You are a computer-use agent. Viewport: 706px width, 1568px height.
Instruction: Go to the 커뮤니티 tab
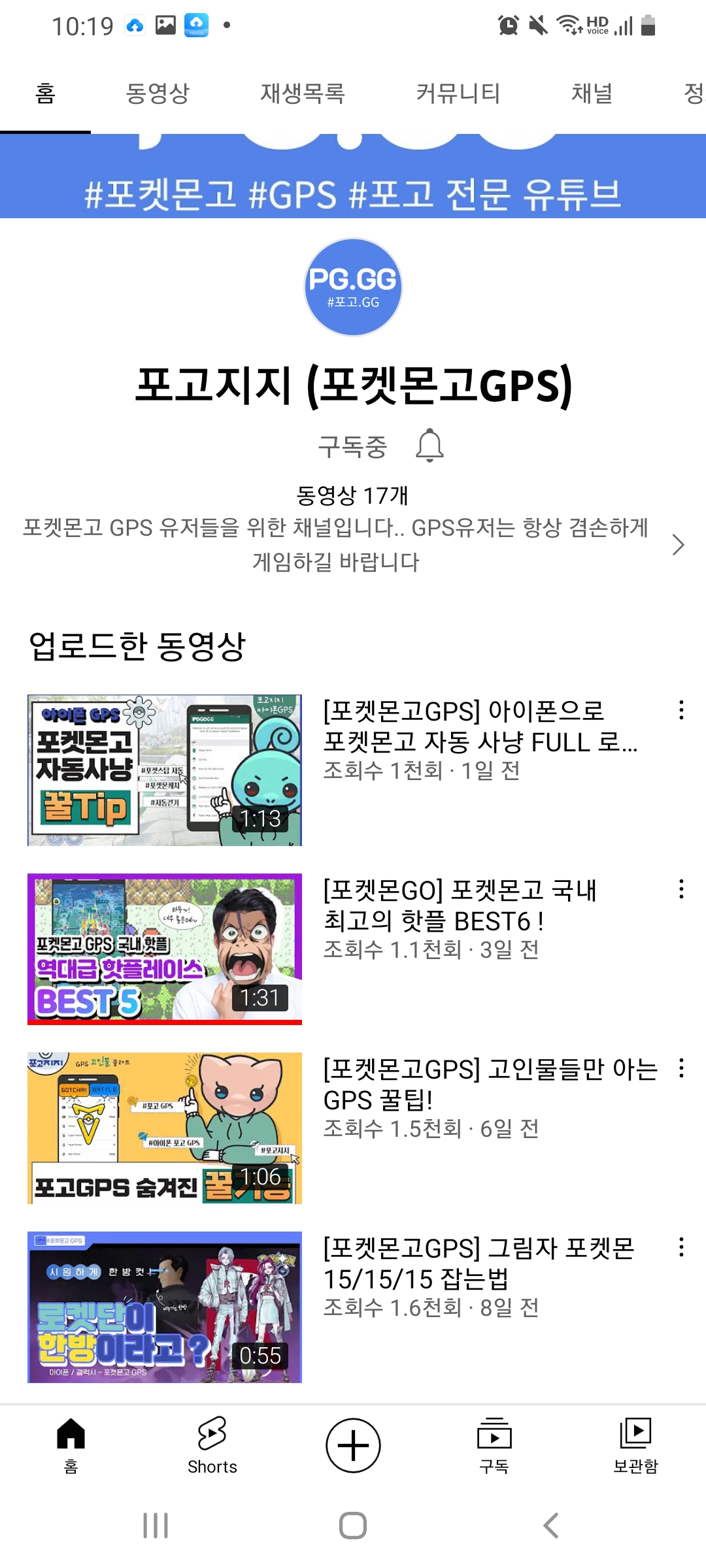coord(458,93)
